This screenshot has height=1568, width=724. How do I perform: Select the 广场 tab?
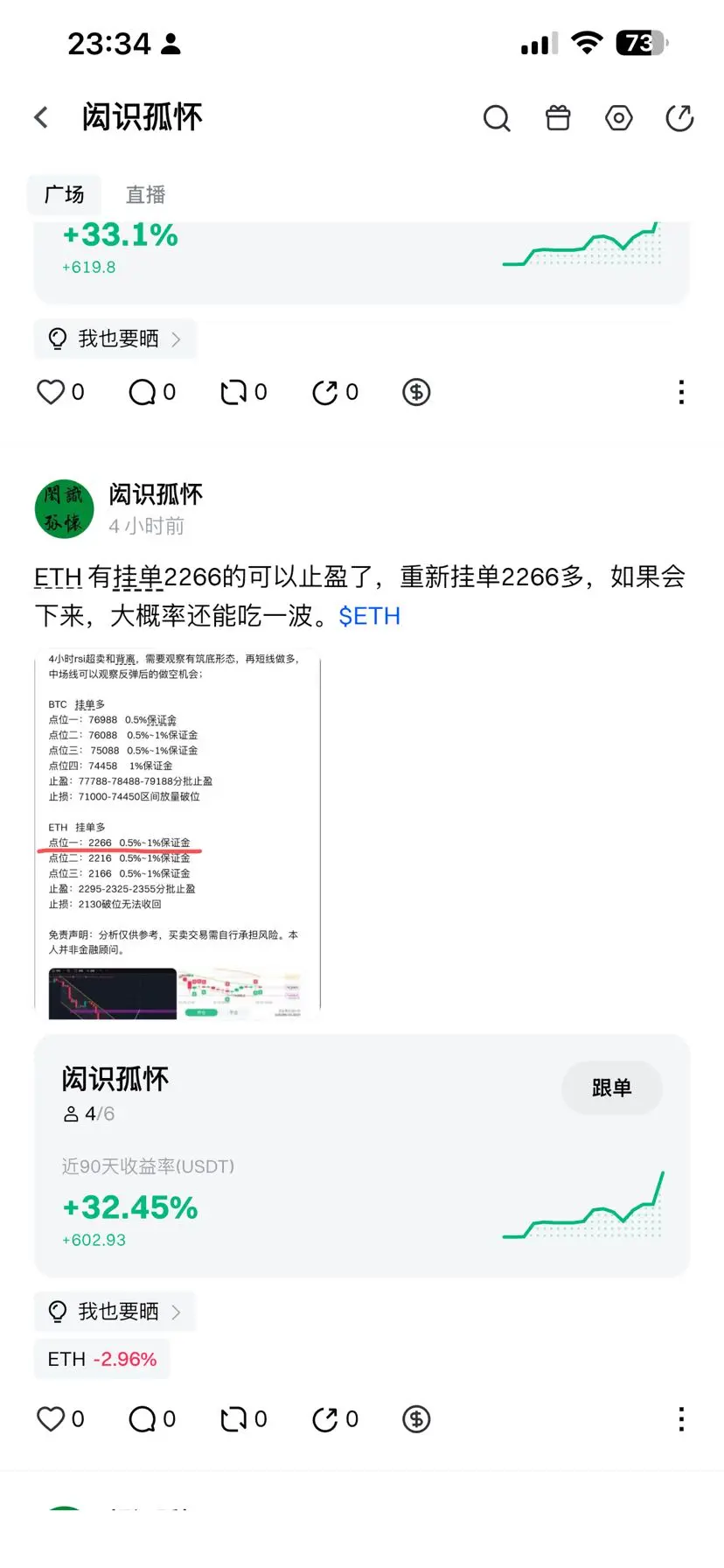[64, 194]
